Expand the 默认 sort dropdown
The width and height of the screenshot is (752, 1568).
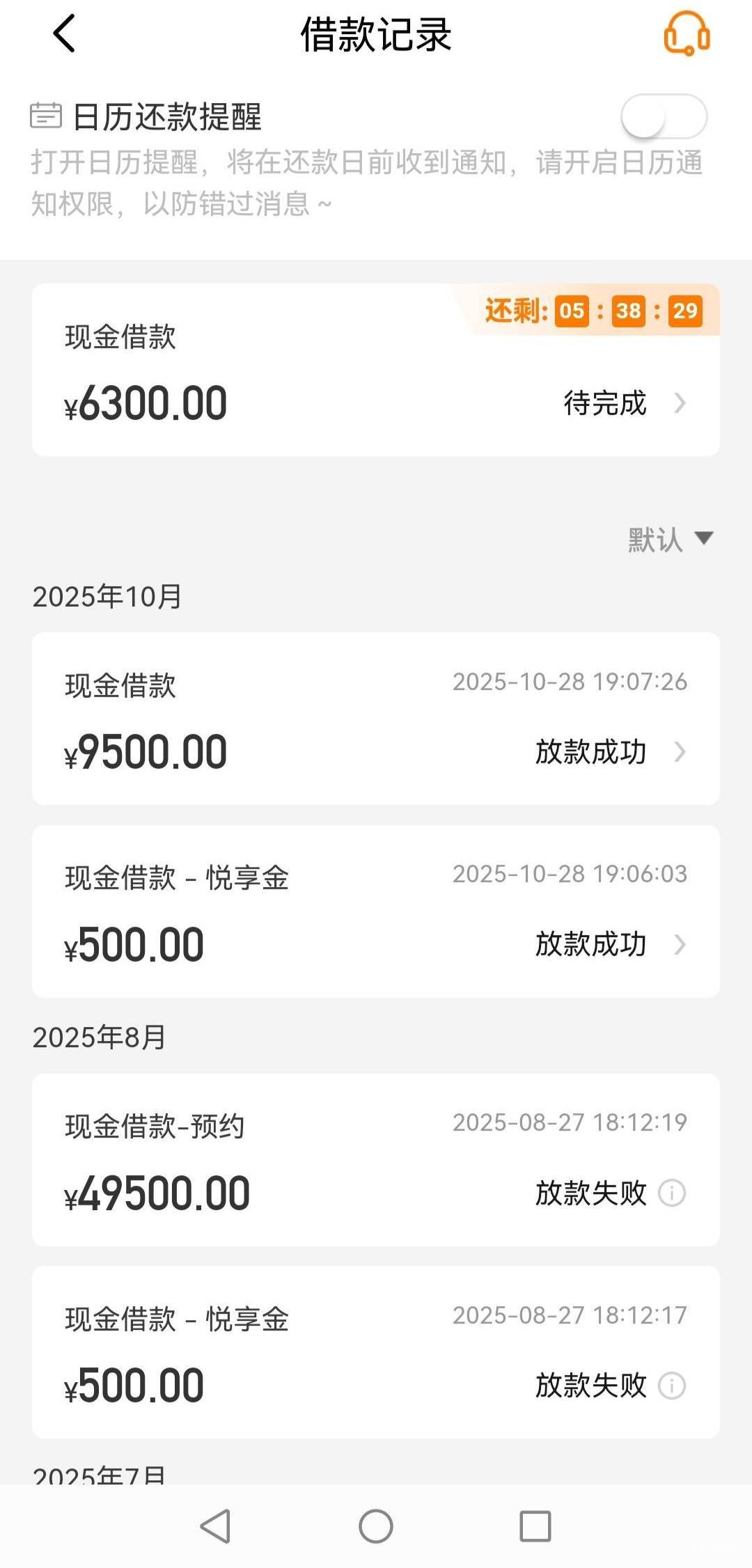point(670,539)
